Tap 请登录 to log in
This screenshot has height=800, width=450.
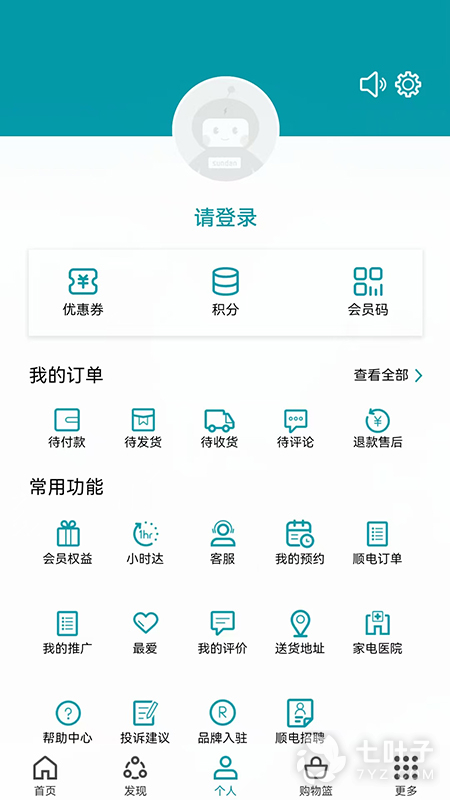point(225,218)
